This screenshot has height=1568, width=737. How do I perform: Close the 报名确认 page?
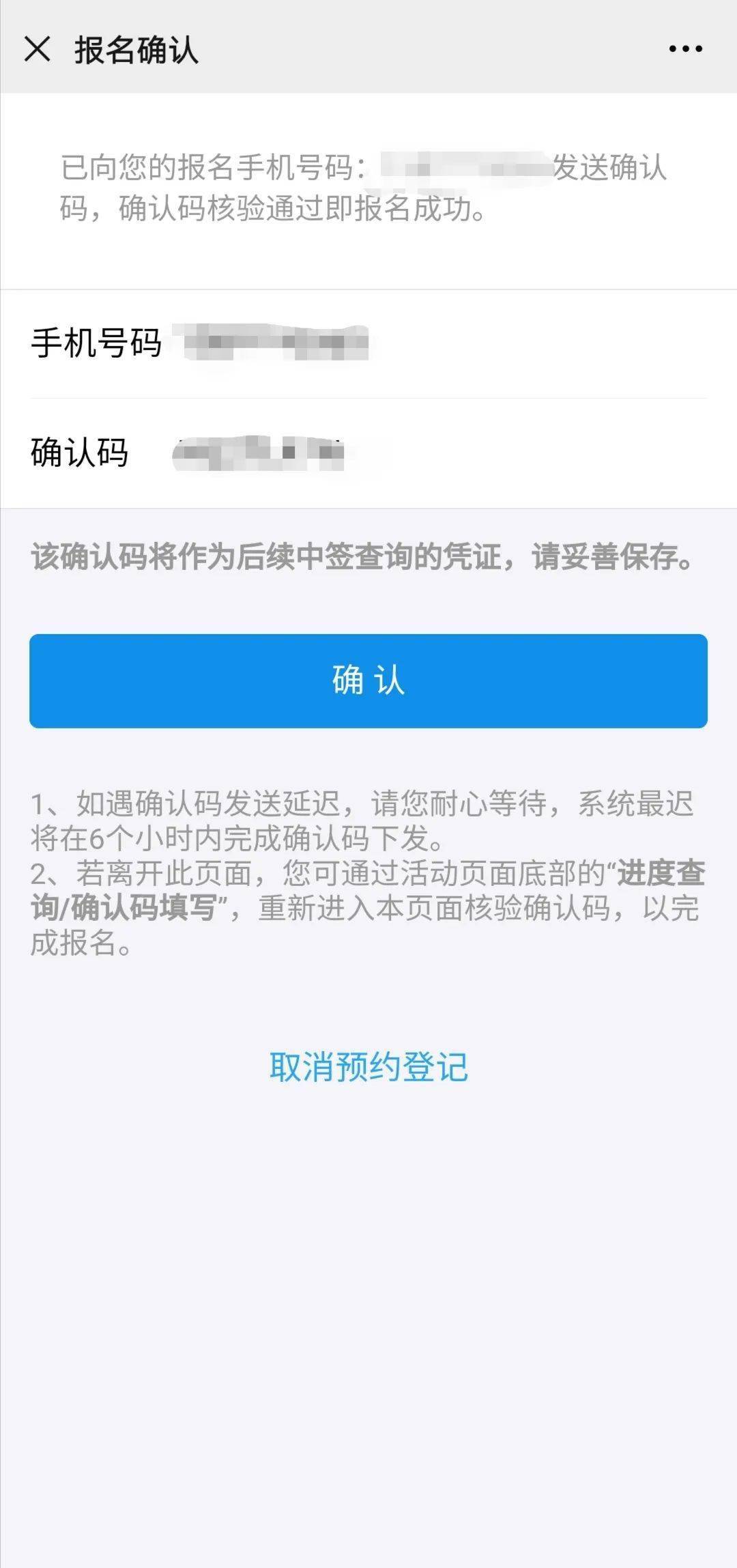coord(38,49)
